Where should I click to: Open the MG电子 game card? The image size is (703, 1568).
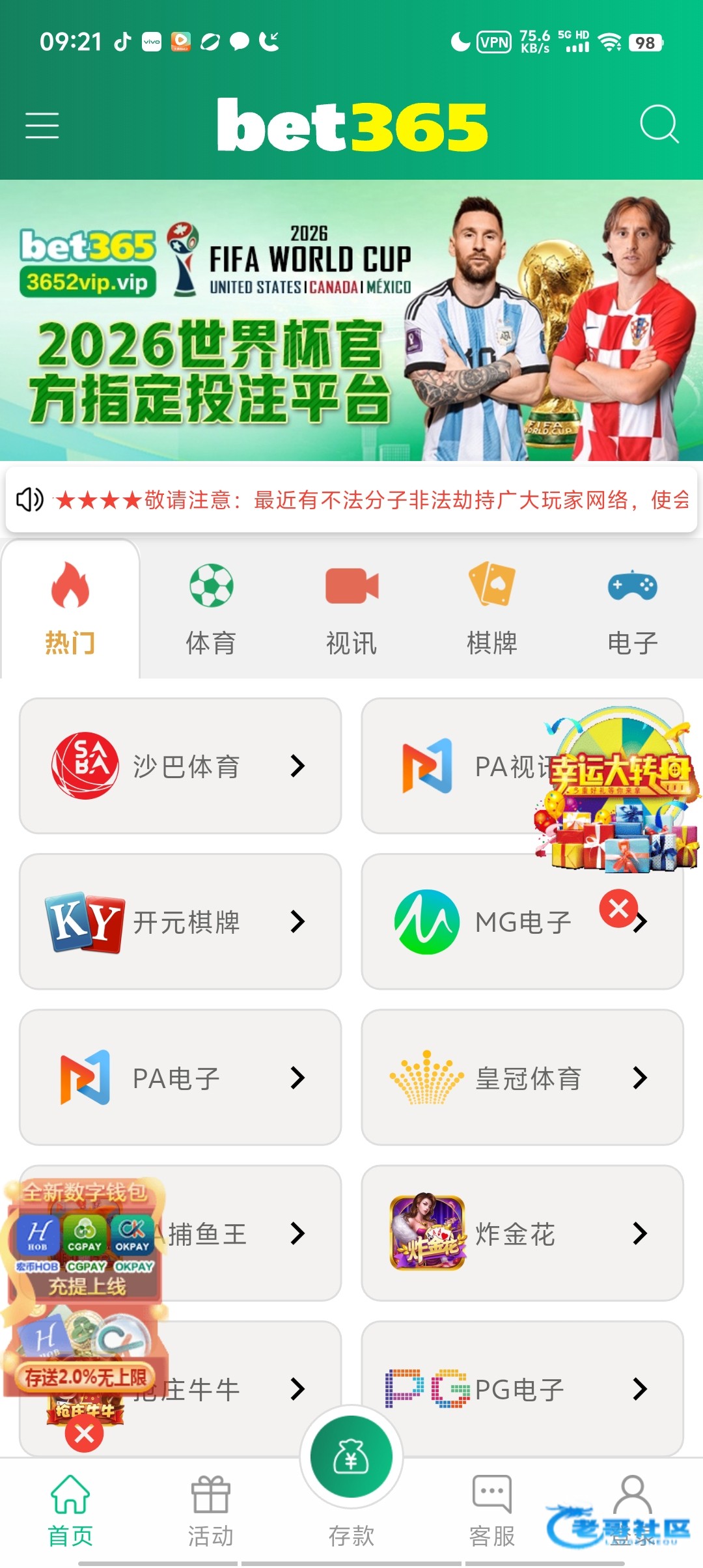(x=495, y=921)
